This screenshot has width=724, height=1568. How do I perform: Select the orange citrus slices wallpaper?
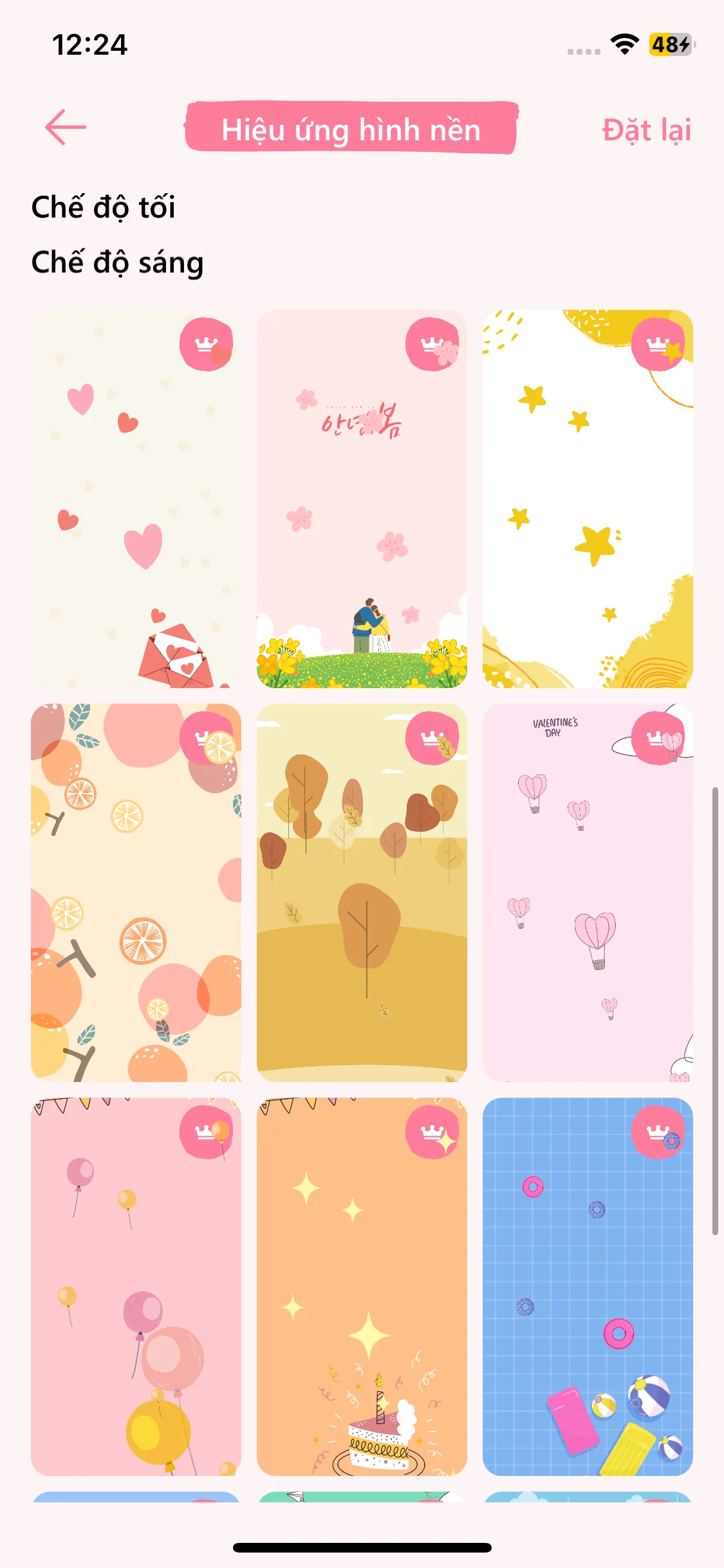point(136,893)
